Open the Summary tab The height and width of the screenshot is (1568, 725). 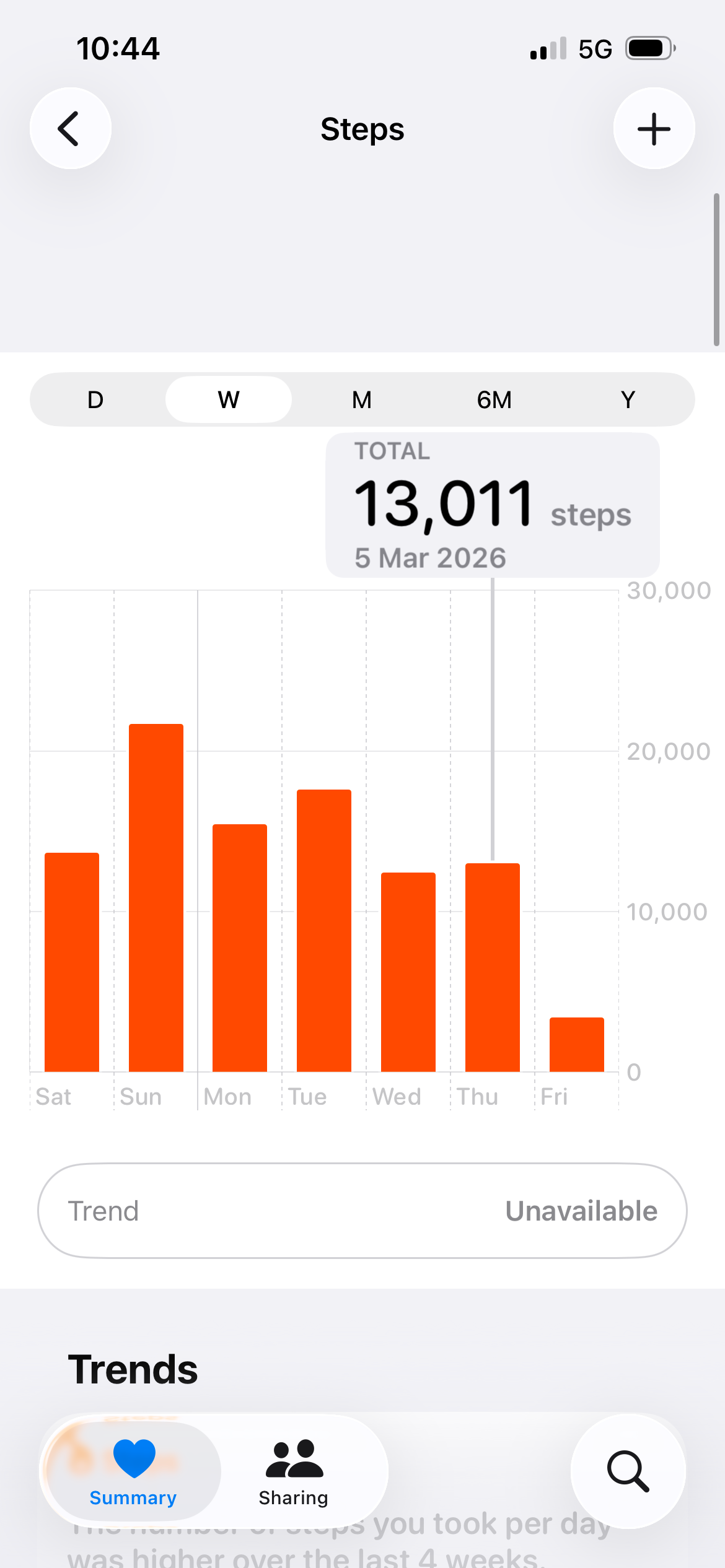(x=133, y=1471)
